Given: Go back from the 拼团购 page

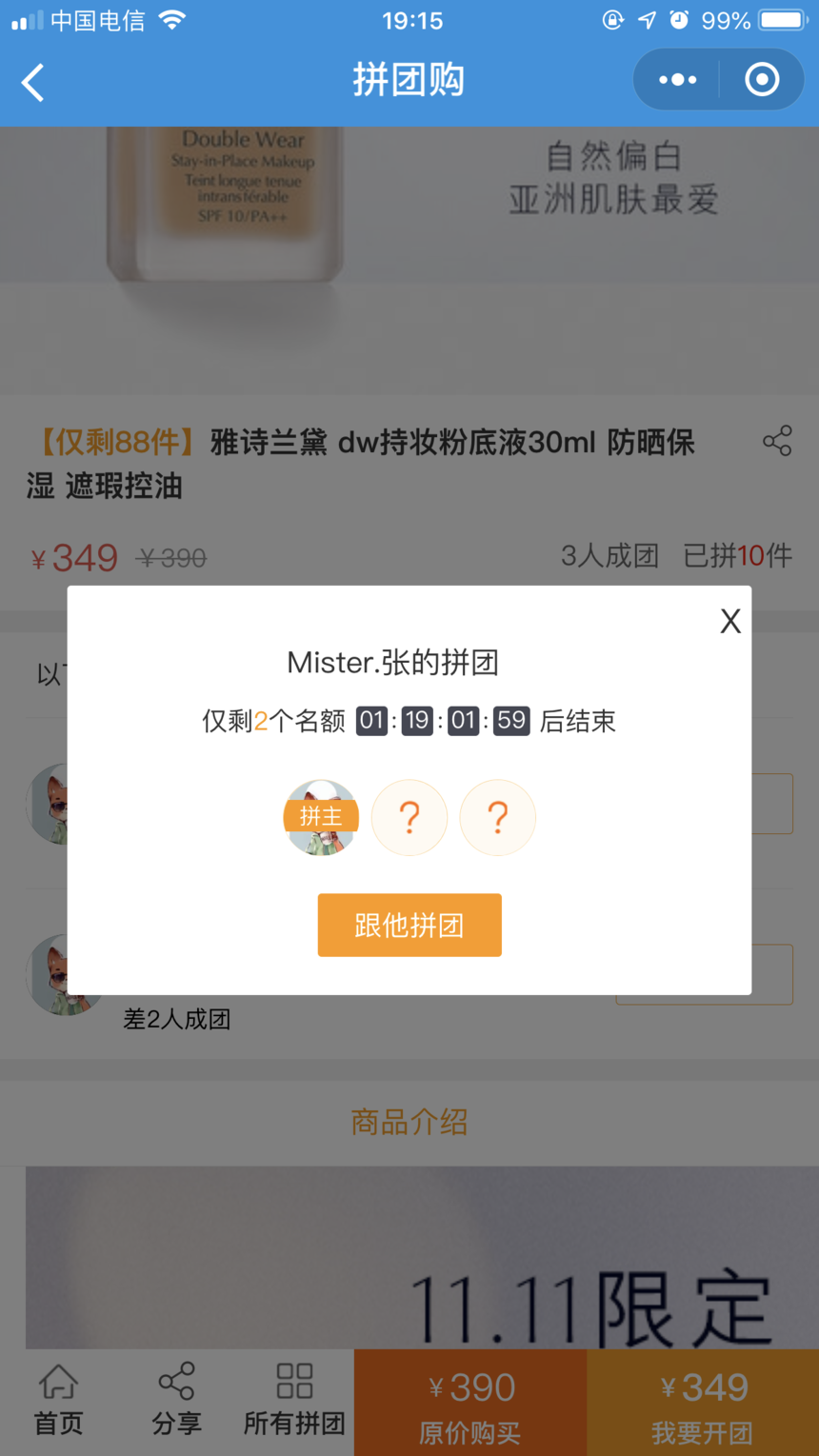Looking at the screenshot, I should tap(33, 83).
